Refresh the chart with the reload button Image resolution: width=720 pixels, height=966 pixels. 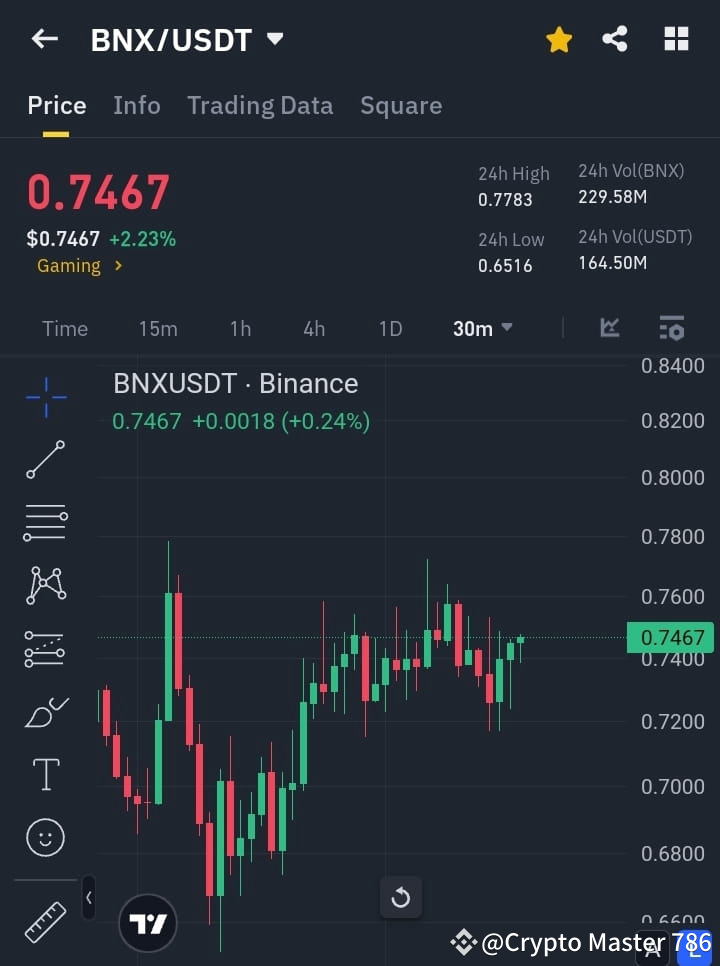[401, 898]
